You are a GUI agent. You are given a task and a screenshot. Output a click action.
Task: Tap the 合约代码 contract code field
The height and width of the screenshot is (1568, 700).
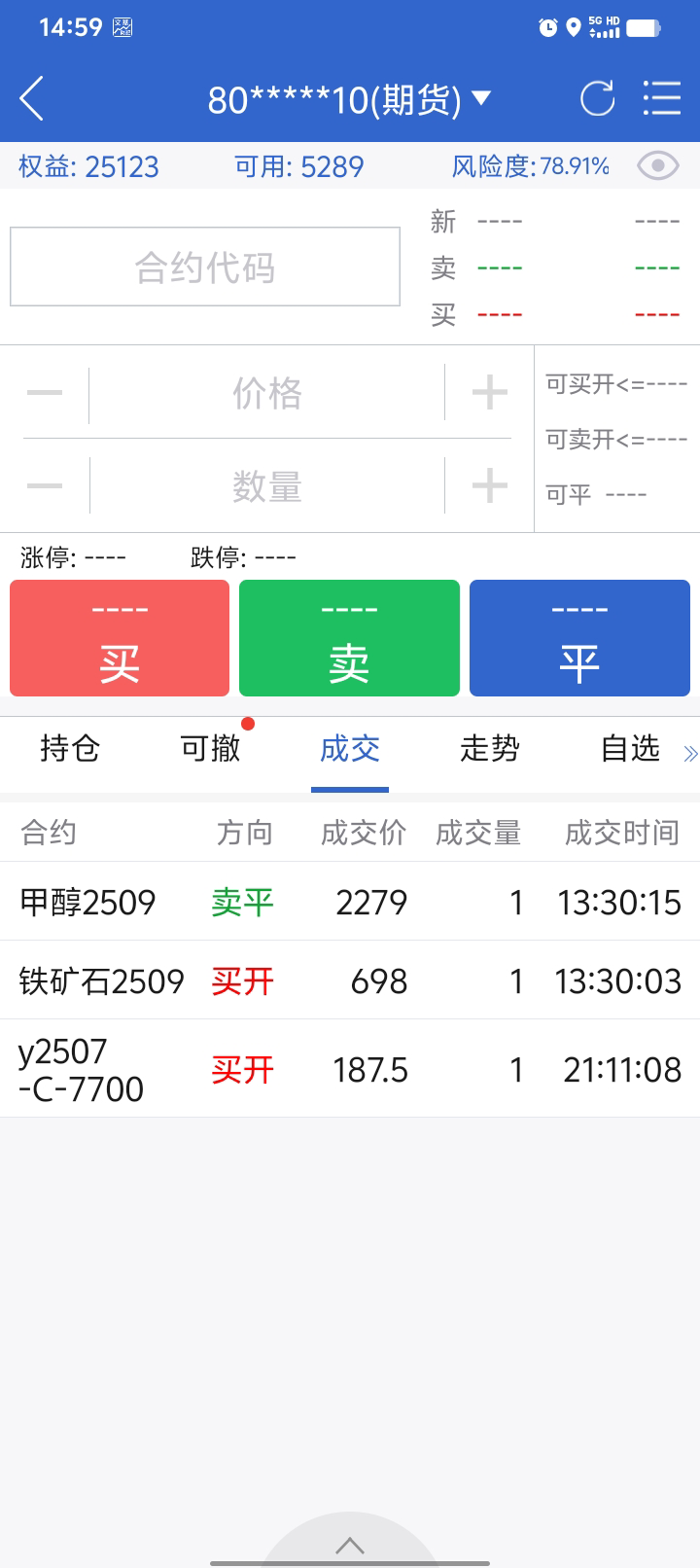(205, 267)
